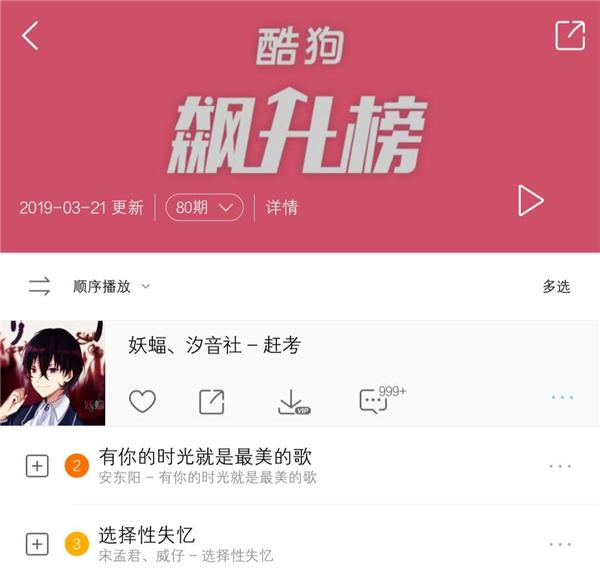Add 有你的时光就是最美的歌 to the queue
This screenshot has width=600, height=581.
click(37, 465)
